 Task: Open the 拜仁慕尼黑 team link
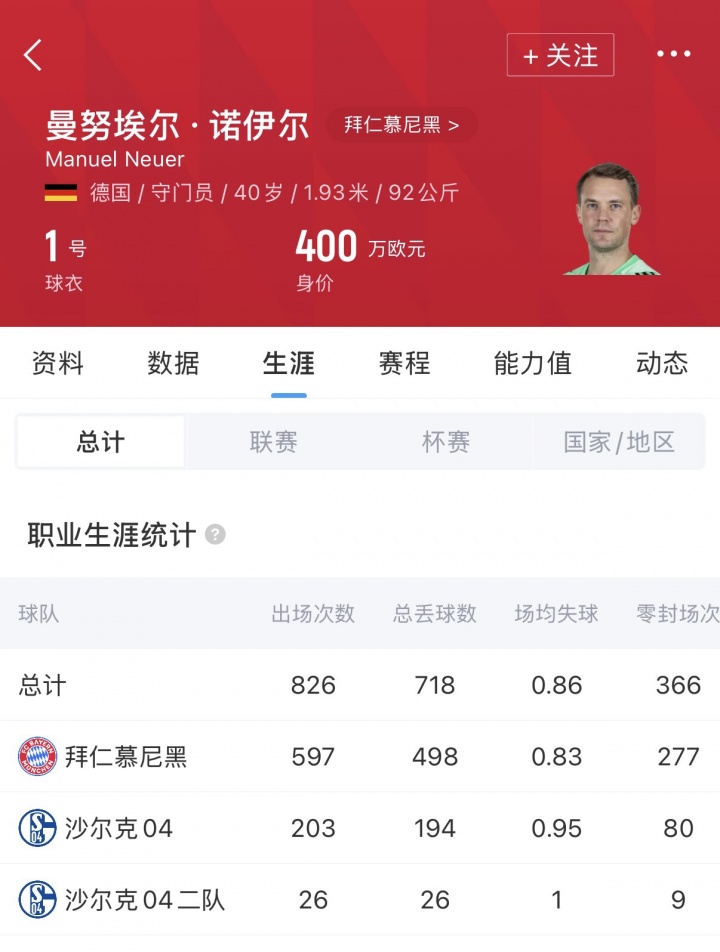pyautogui.click(x=402, y=125)
